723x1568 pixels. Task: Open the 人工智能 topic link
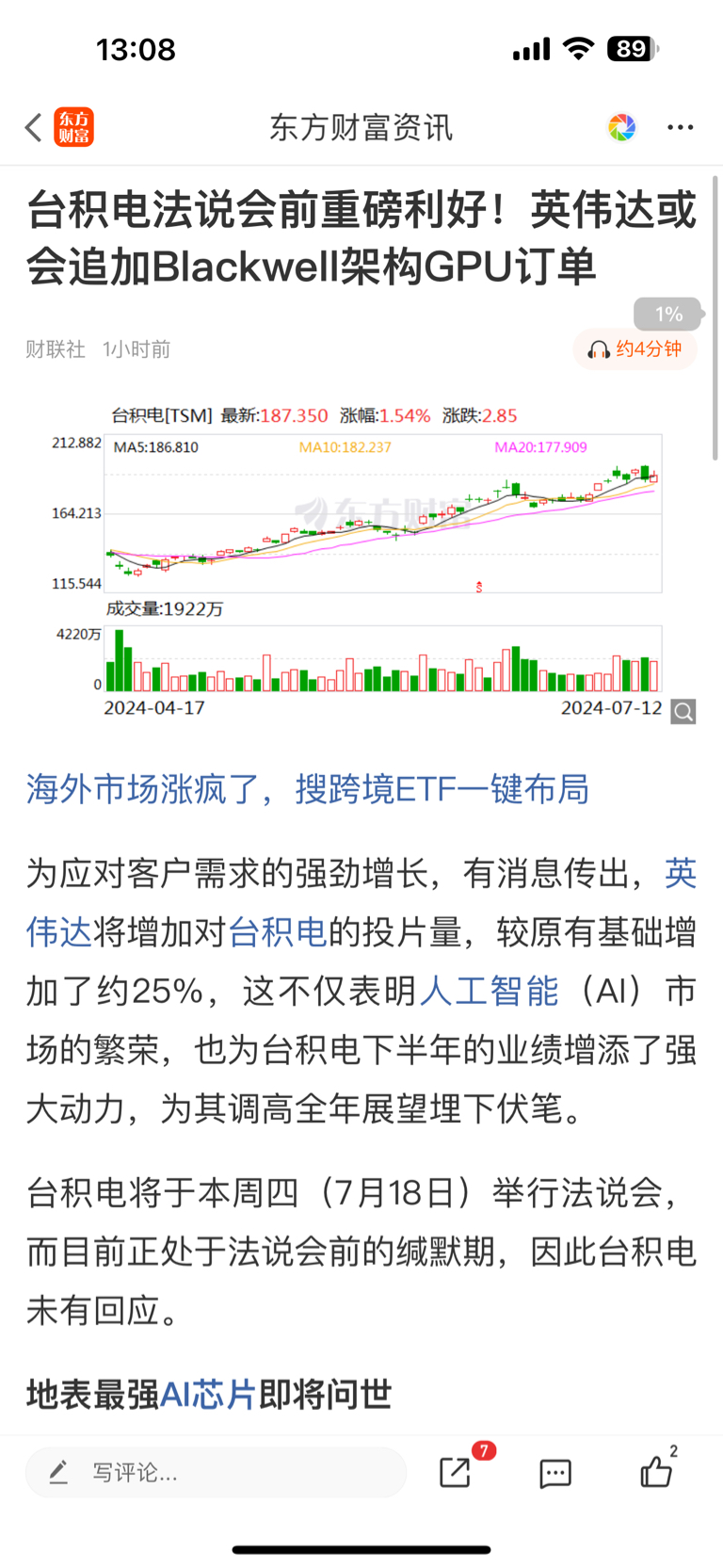coord(489,991)
